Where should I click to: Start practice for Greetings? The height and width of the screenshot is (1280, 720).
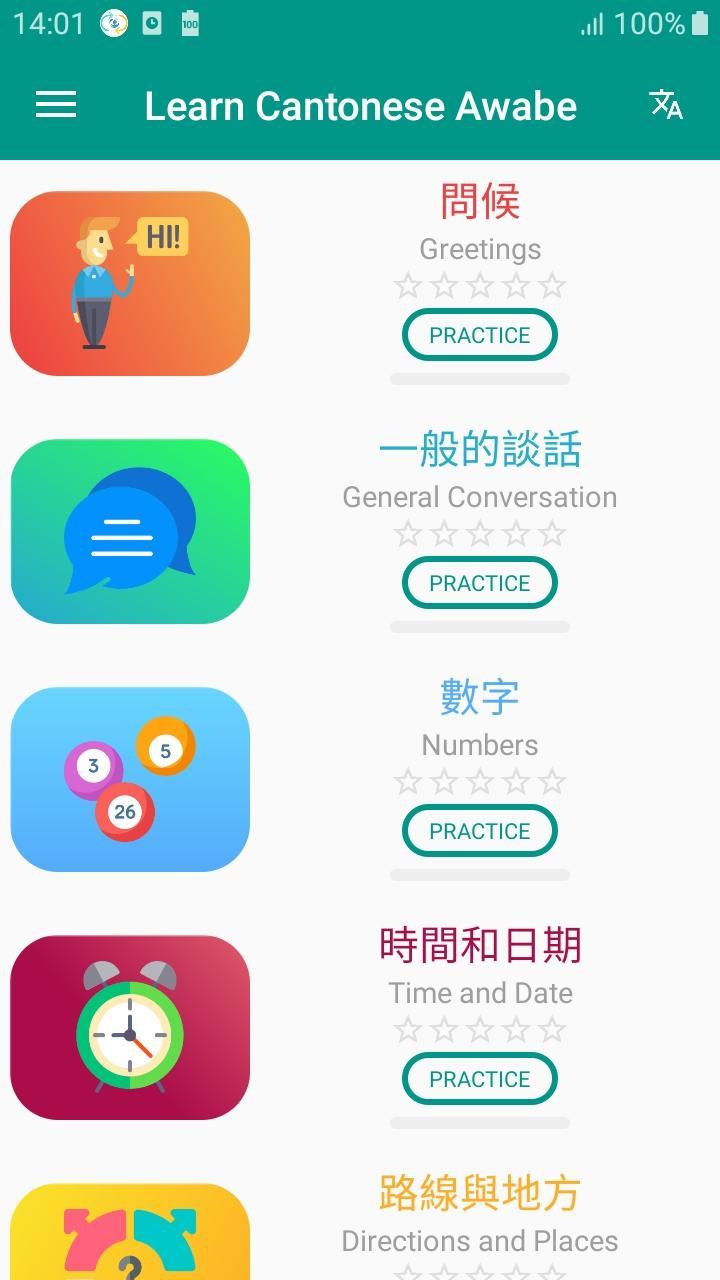click(x=479, y=335)
